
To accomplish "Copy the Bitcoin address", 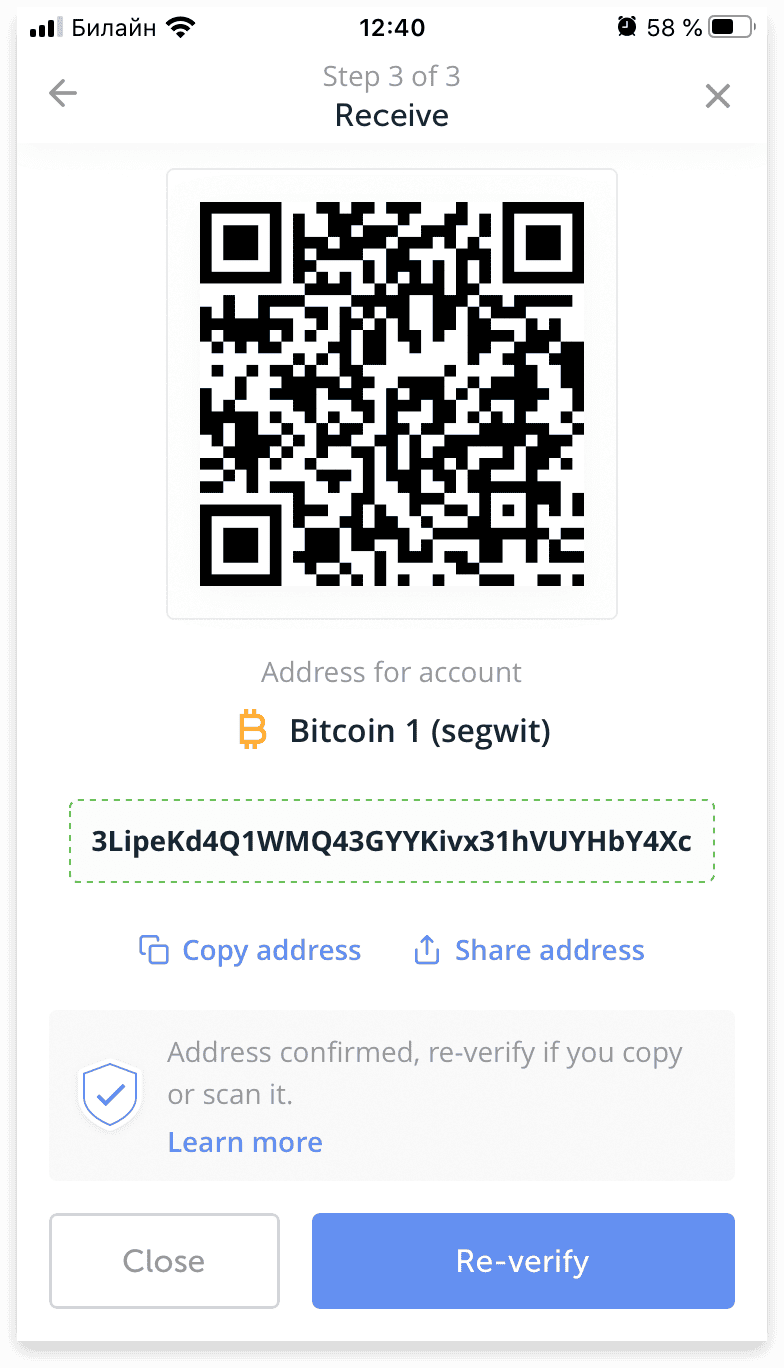I will click(x=250, y=950).
